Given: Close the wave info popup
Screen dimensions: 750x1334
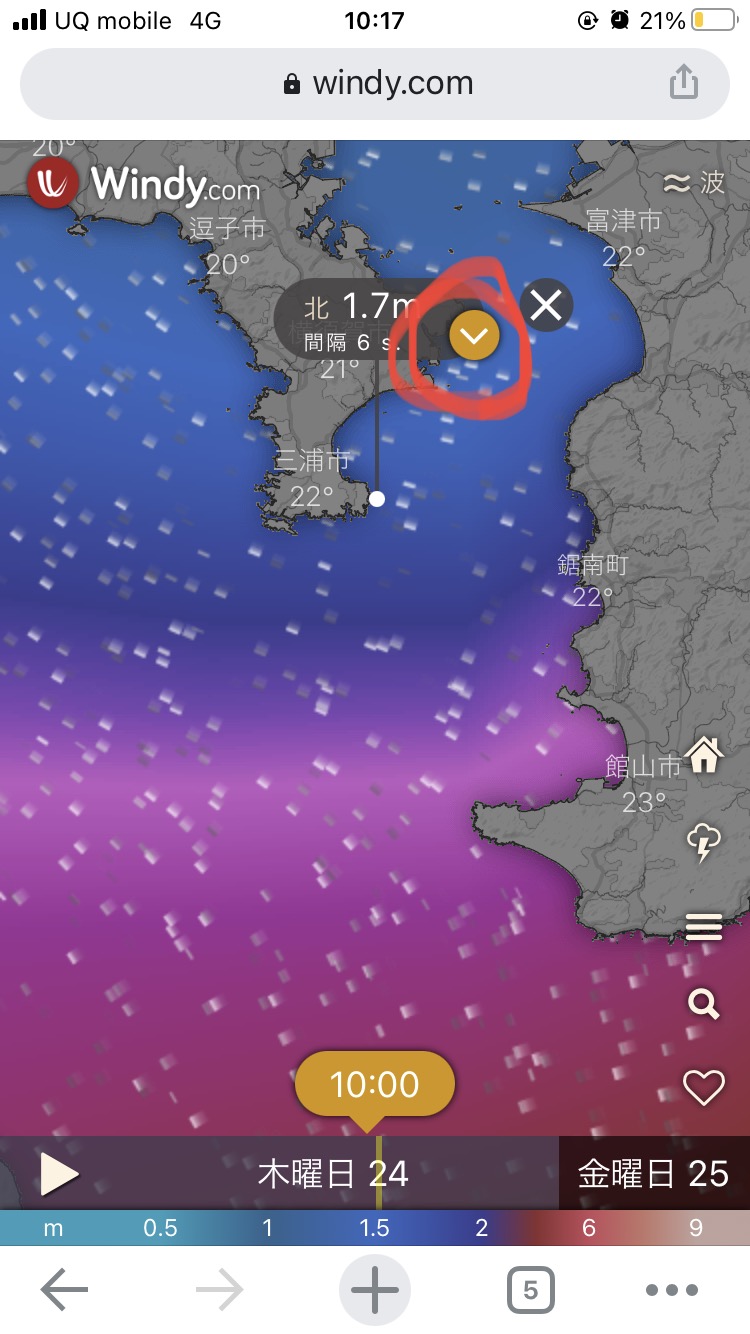Looking at the screenshot, I should pyautogui.click(x=546, y=305).
